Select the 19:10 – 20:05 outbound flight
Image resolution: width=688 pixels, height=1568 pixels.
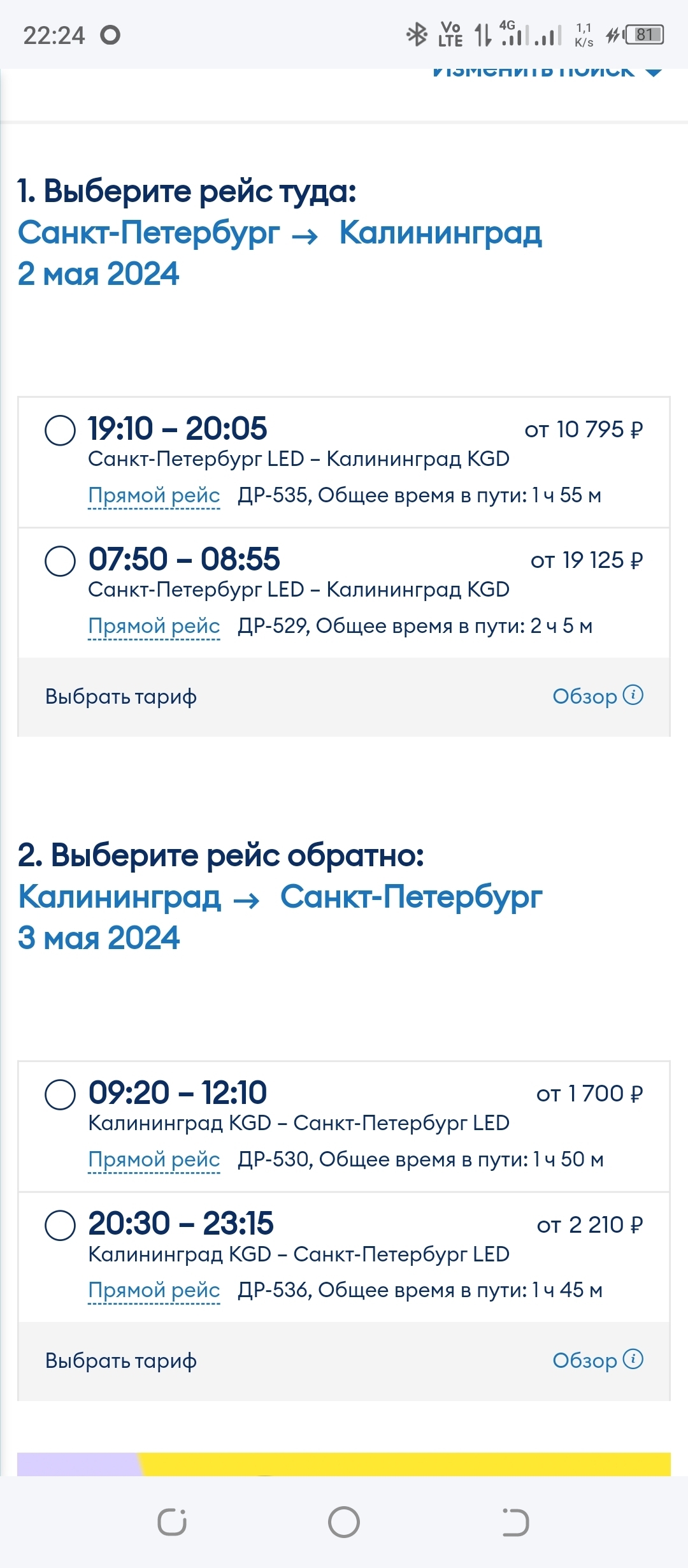(x=61, y=430)
